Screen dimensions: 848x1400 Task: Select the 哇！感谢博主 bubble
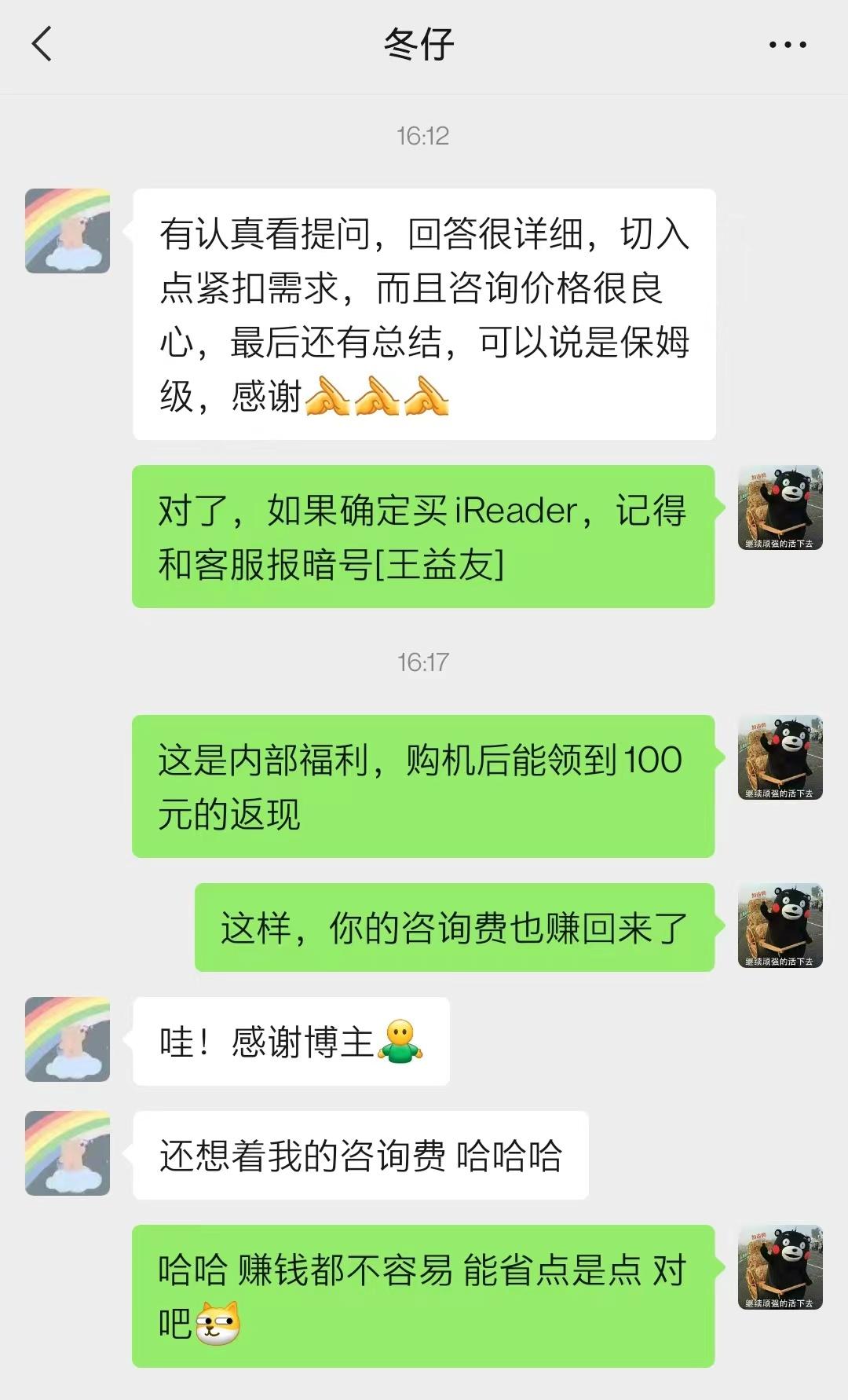[291, 1039]
